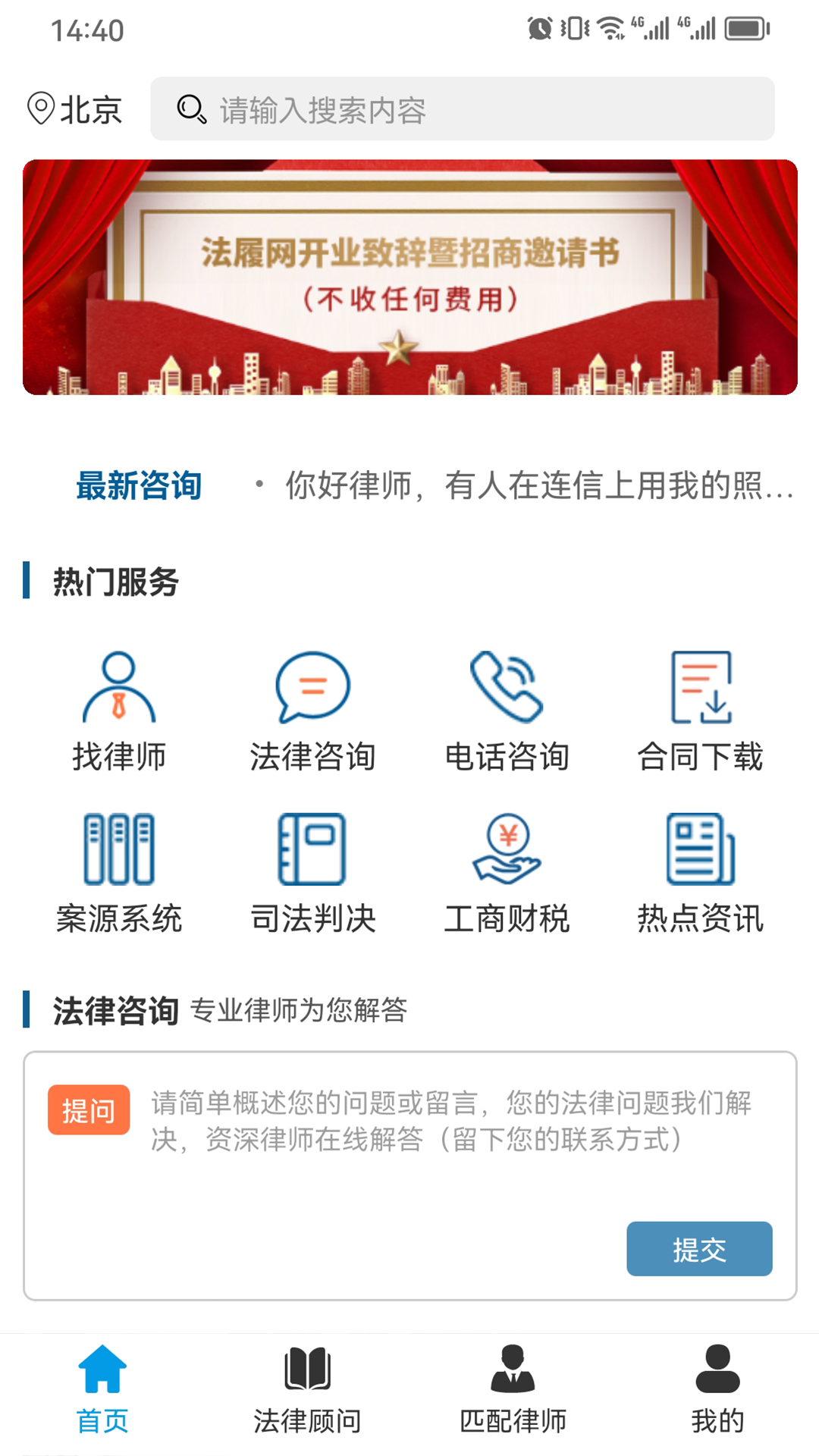Viewport: 819px width, 1456px height.
Task: Browse 热点资讯
Action: (x=700, y=873)
